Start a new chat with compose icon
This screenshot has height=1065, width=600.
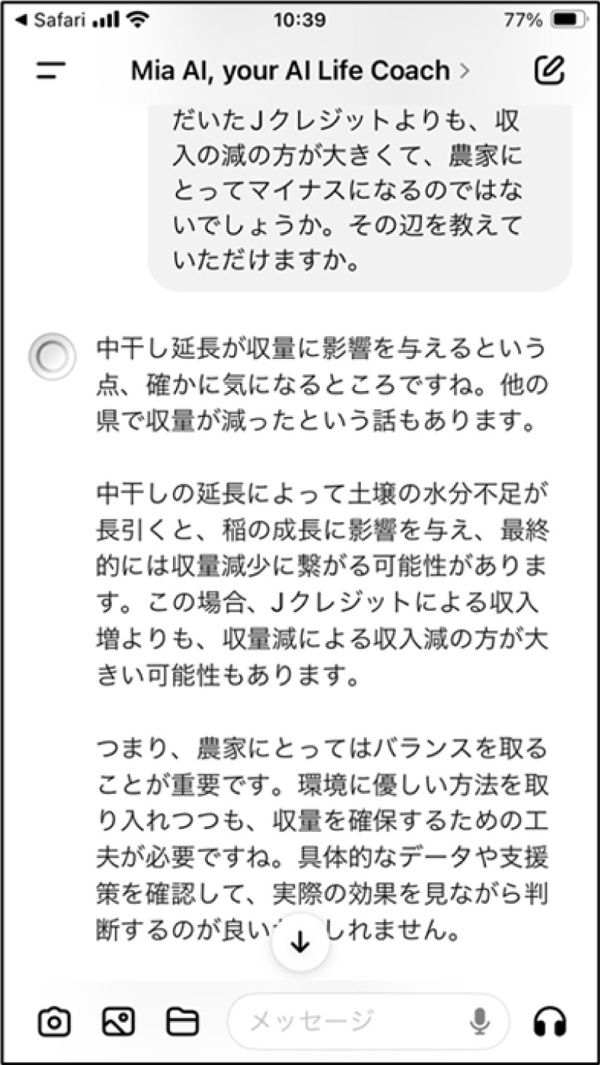pos(549,71)
